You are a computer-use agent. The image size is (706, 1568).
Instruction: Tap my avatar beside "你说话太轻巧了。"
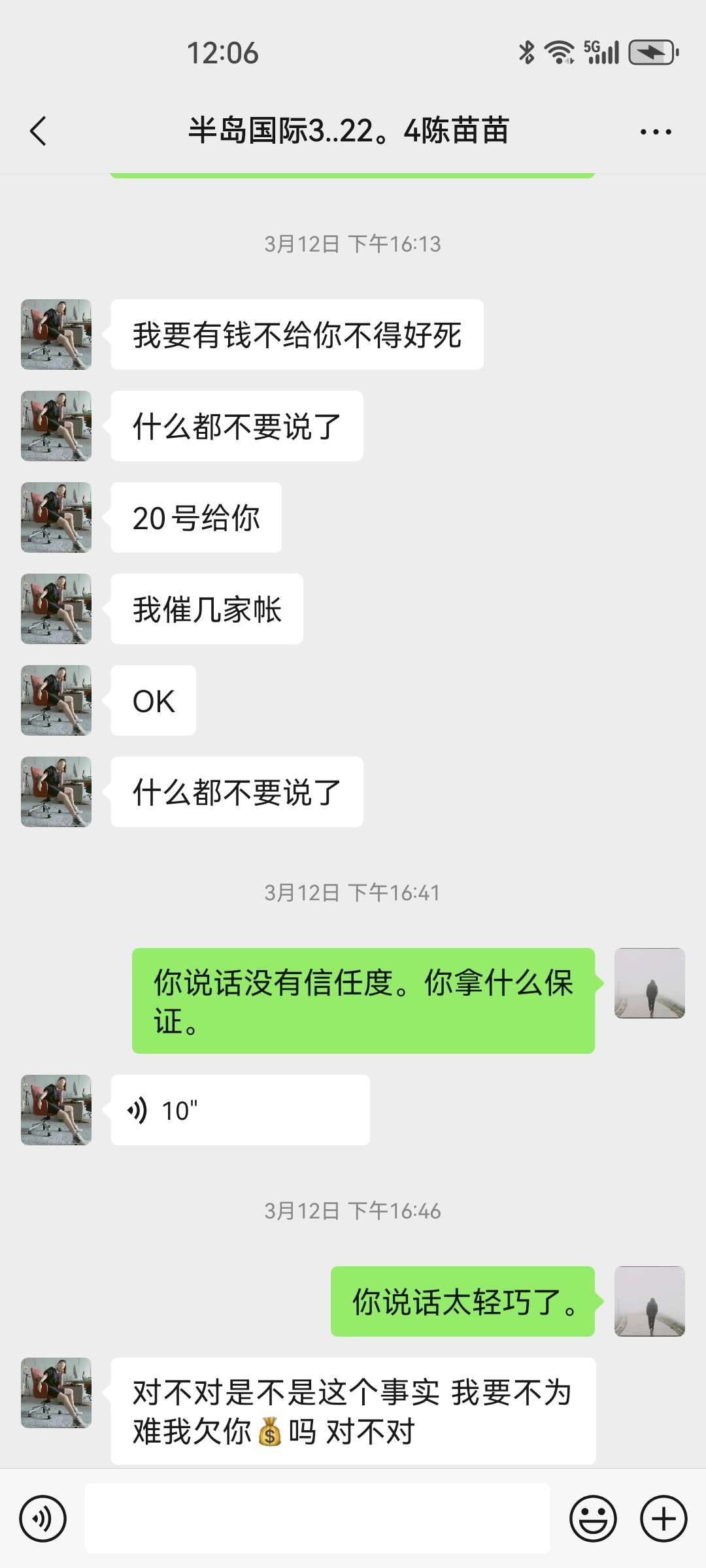tap(649, 1301)
